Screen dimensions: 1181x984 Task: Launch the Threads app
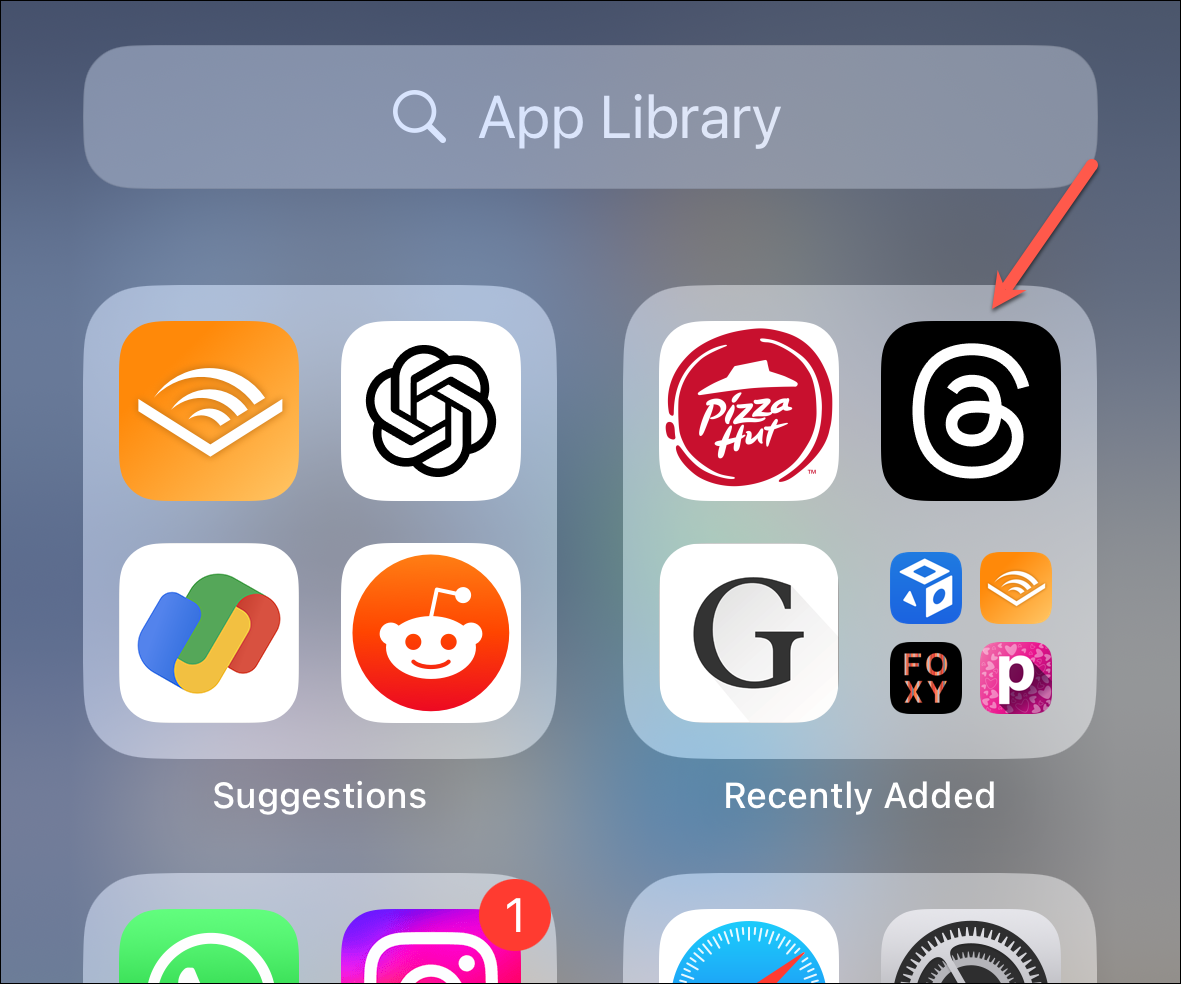click(x=970, y=410)
